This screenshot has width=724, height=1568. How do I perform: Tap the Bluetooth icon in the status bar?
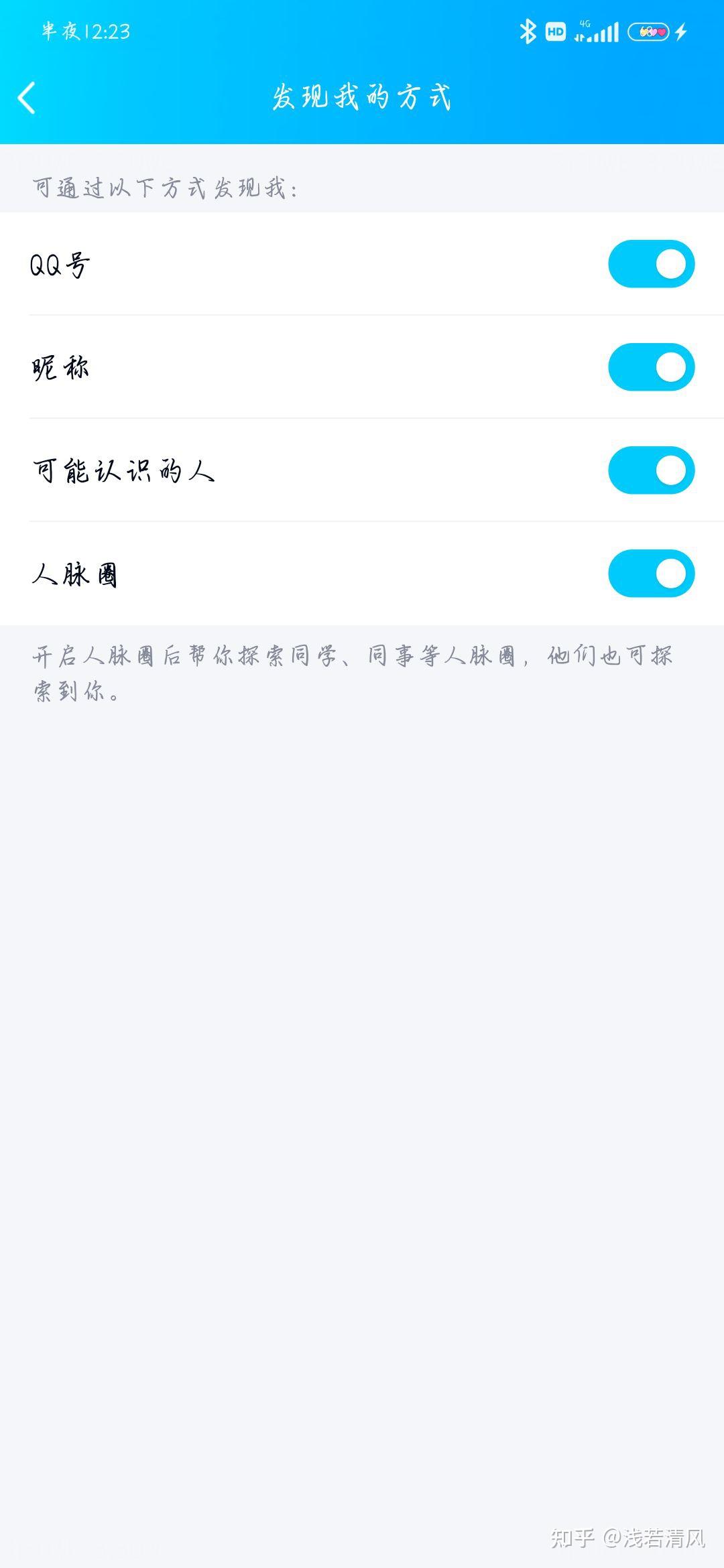527,30
